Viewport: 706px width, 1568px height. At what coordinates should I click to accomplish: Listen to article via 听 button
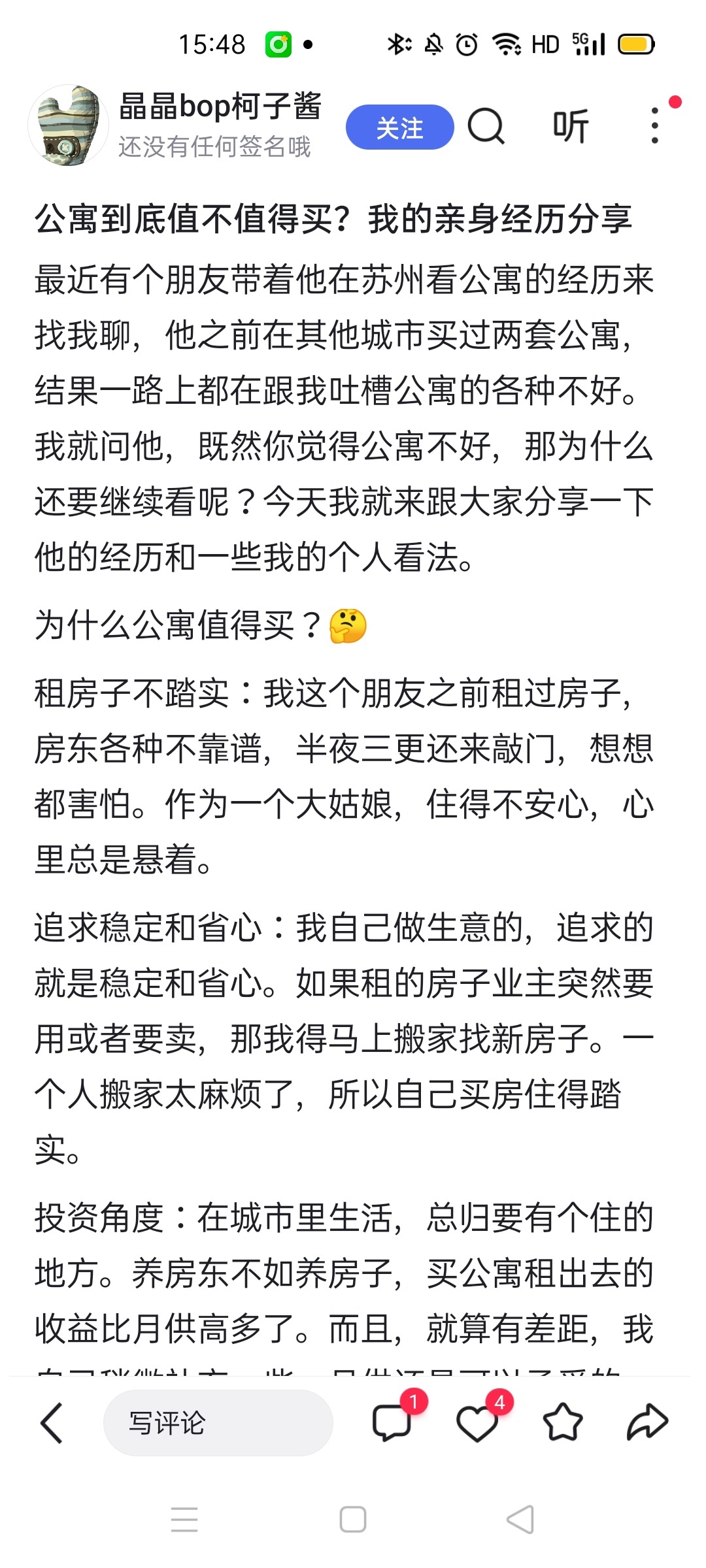click(x=571, y=126)
